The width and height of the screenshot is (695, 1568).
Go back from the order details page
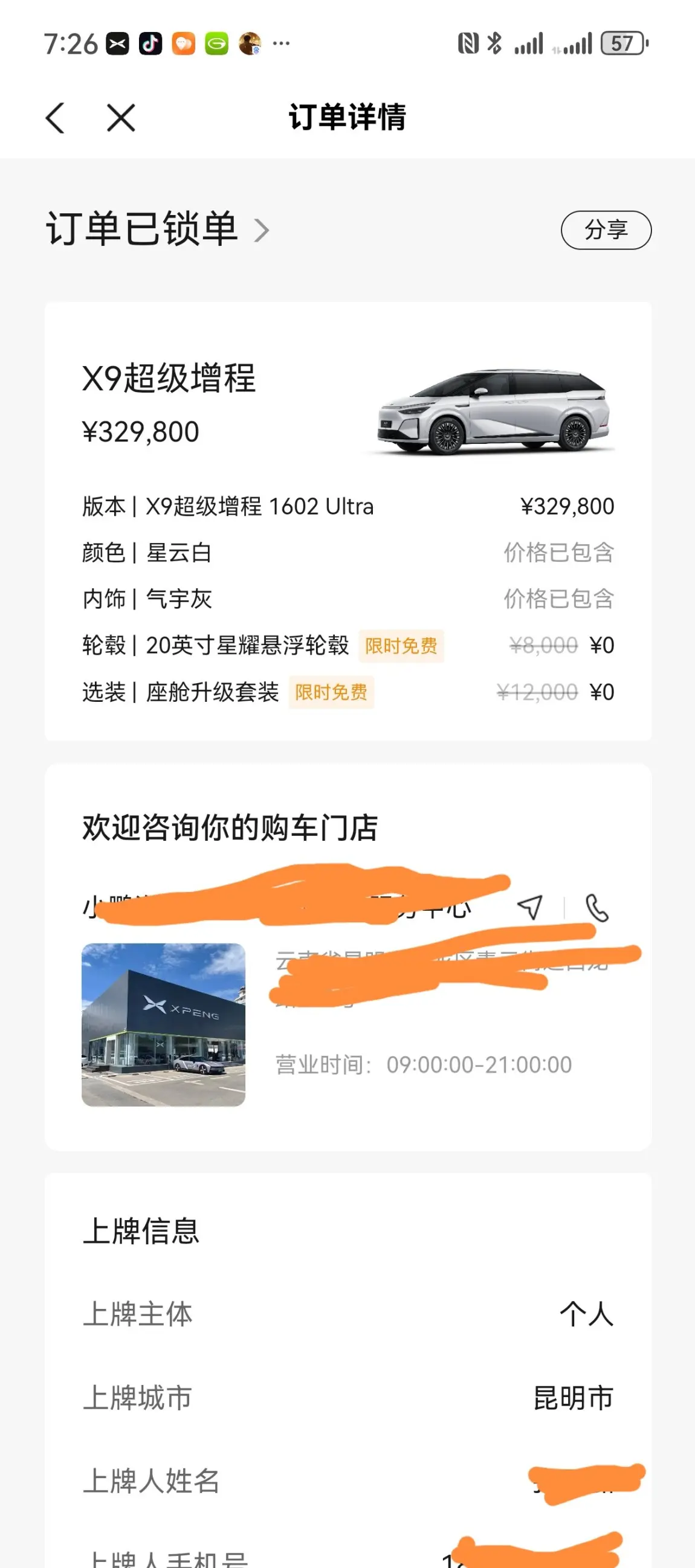point(55,117)
